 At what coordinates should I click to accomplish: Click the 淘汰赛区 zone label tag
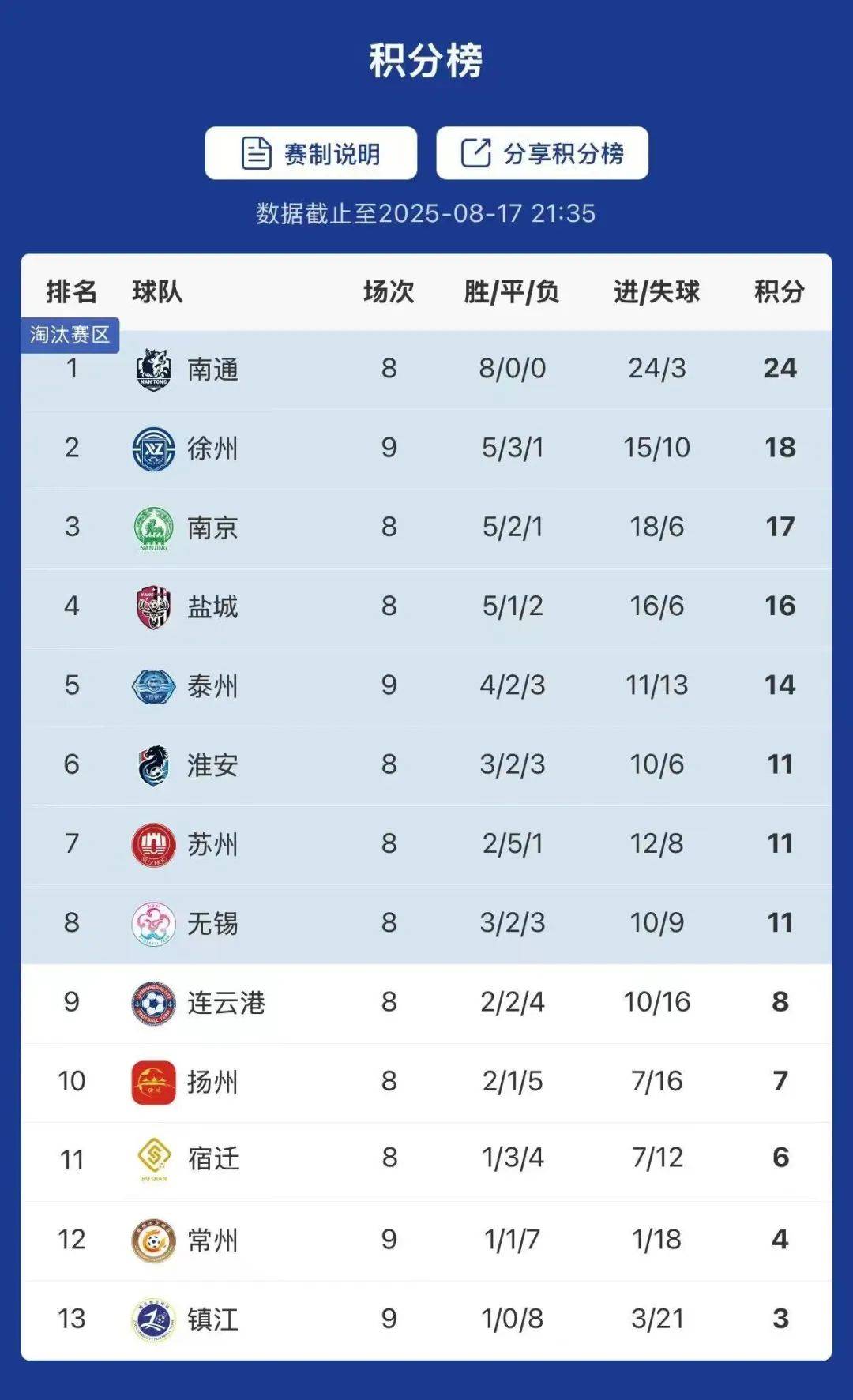[71, 334]
